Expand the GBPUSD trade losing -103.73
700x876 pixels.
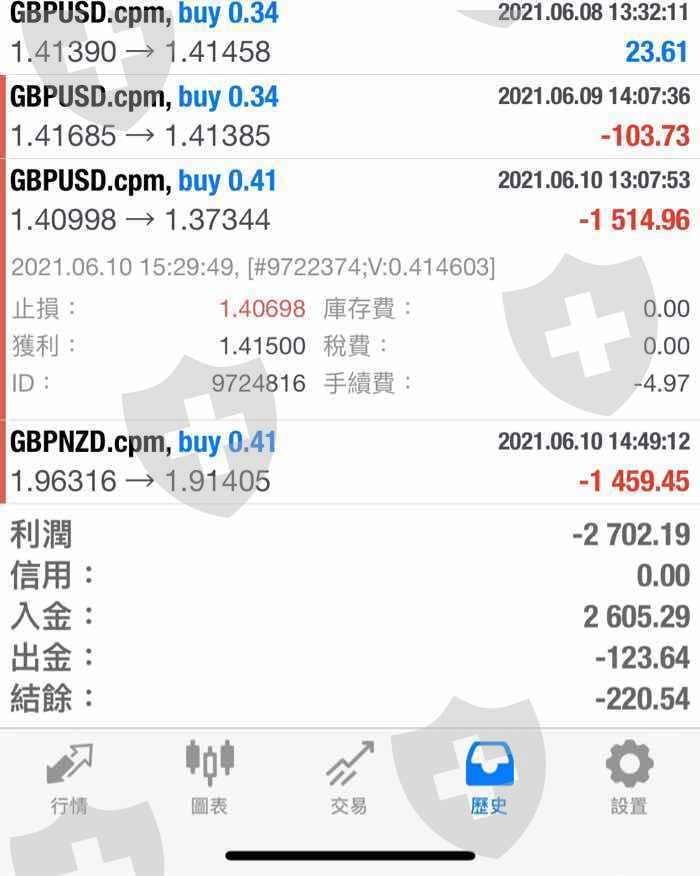click(x=350, y=116)
